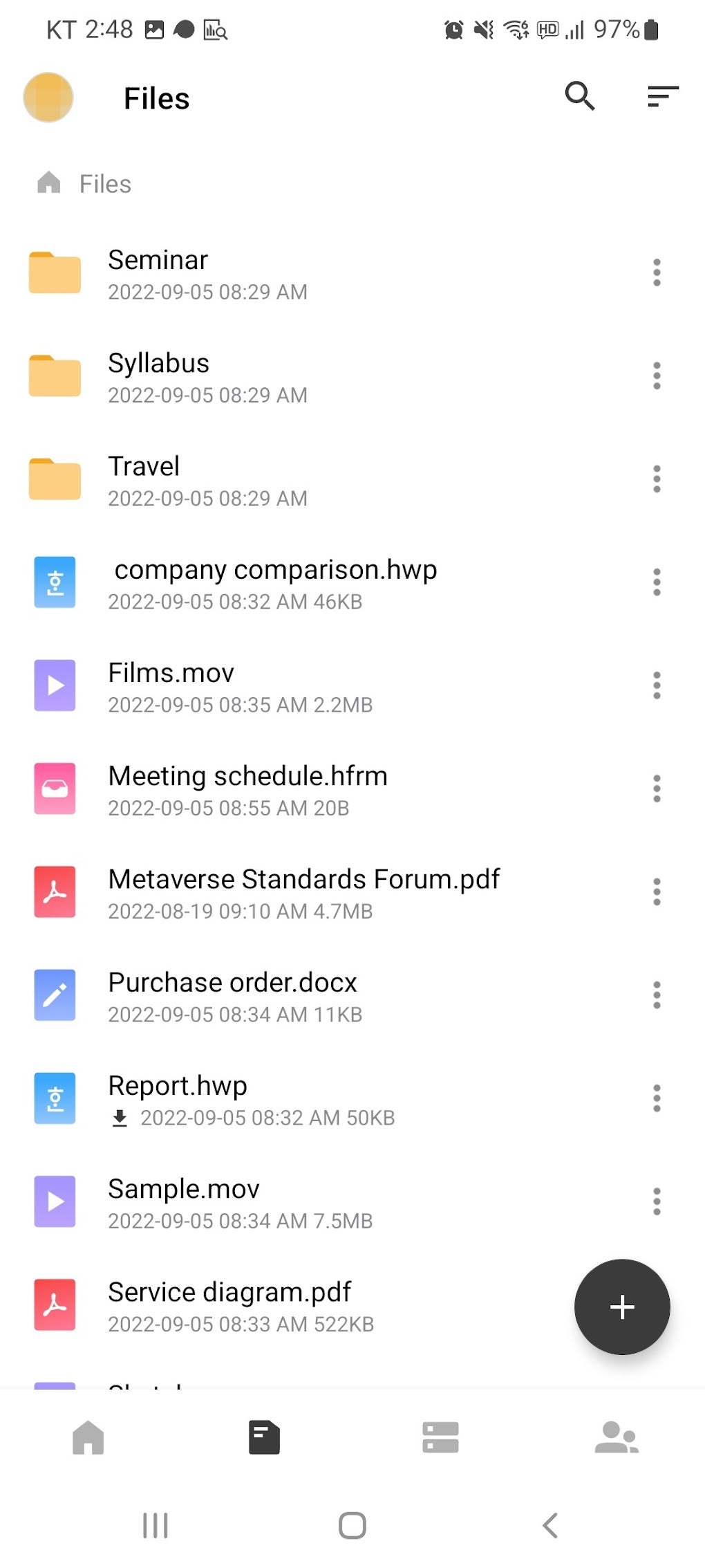Open more options for Films.mov

click(657, 685)
